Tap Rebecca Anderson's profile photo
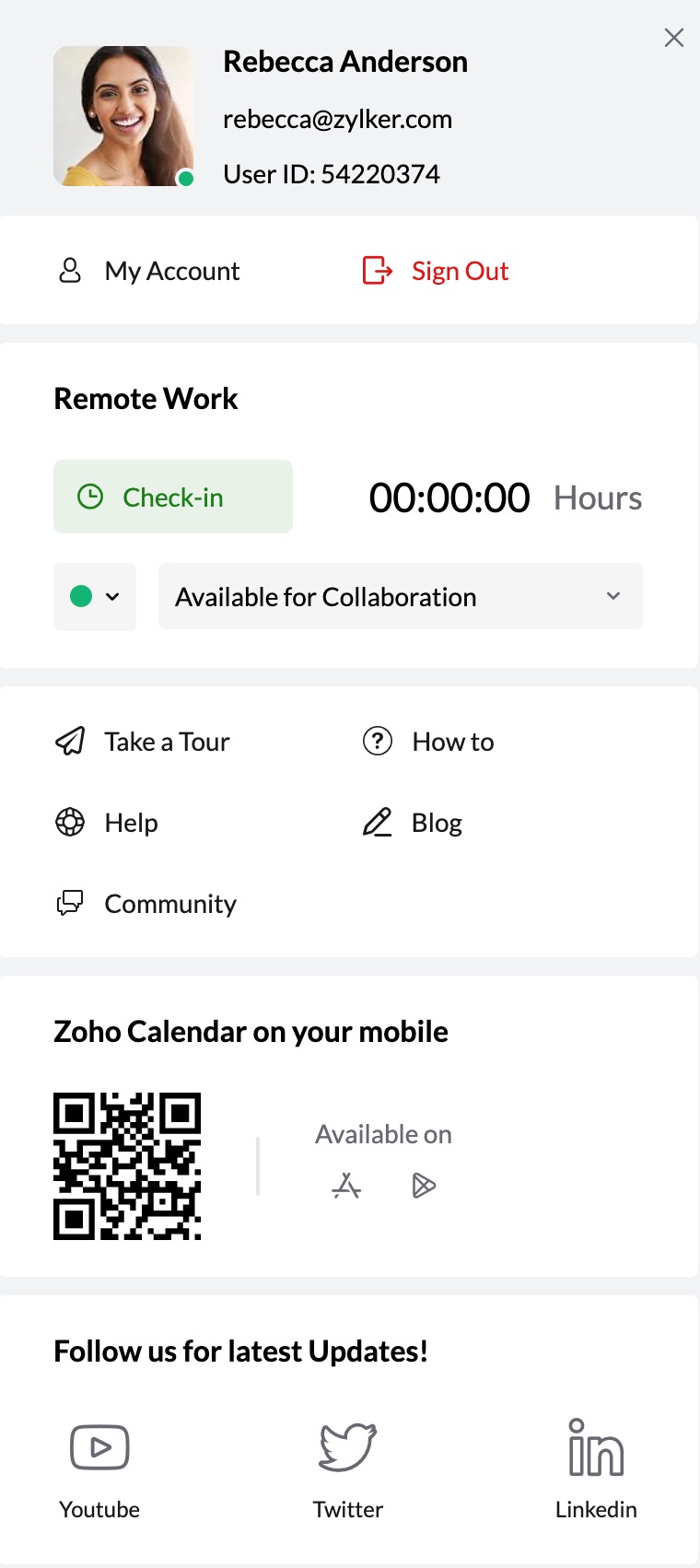Screen dimensions: 700x1568 123,116
